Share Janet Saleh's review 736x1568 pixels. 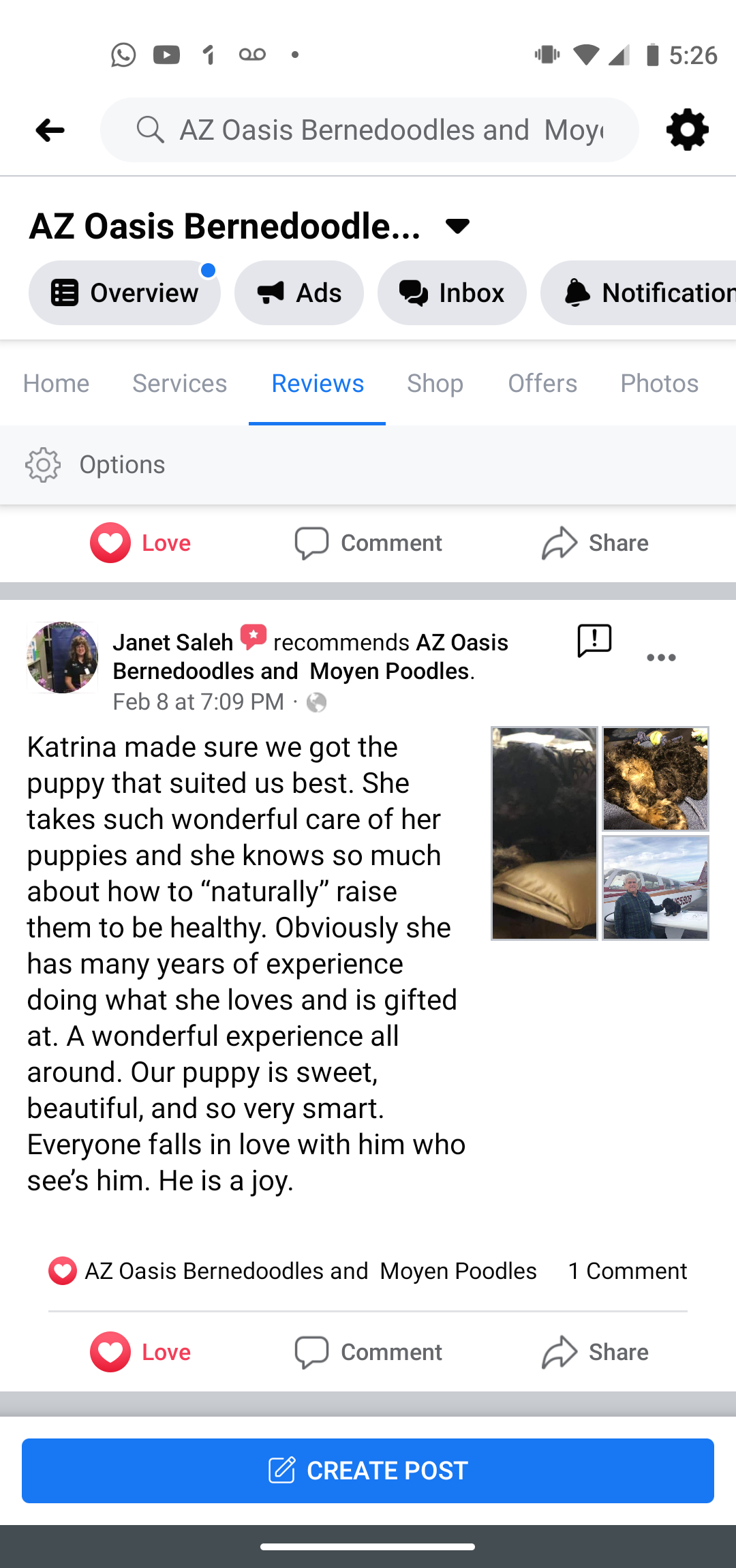point(595,1352)
